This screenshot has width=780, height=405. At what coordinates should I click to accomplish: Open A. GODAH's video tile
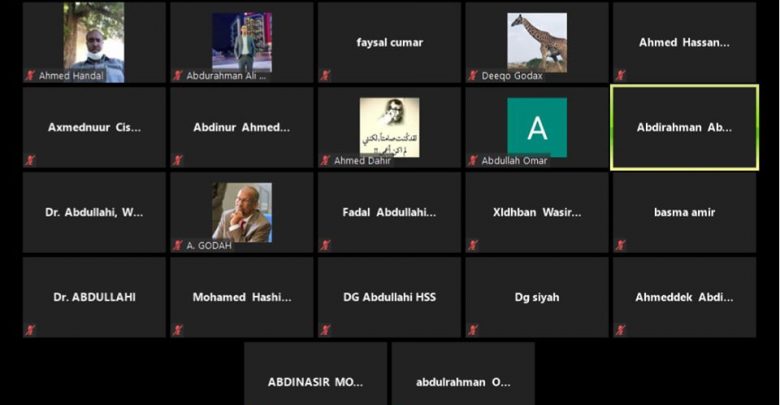pos(241,212)
